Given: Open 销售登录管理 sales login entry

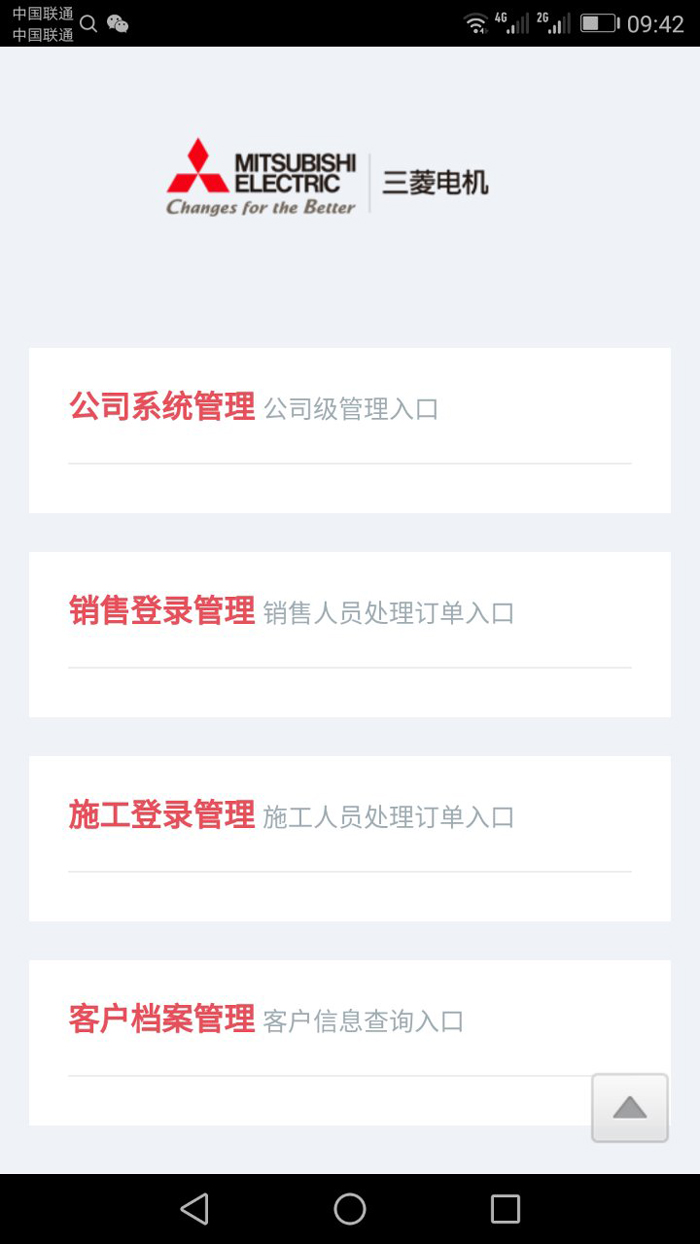Looking at the screenshot, I should [x=162, y=611].
